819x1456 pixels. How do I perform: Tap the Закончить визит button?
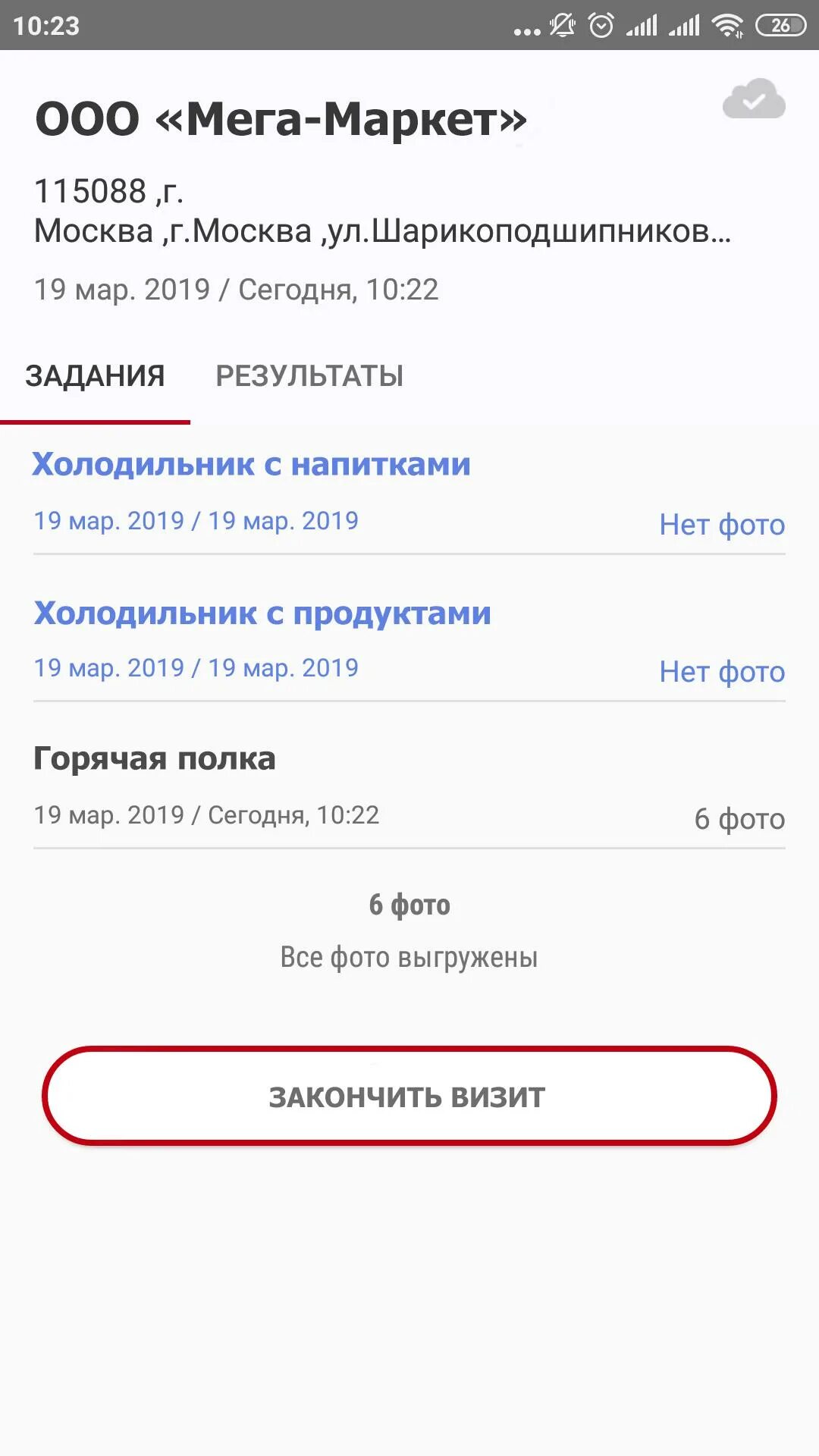pos(409,1096)
